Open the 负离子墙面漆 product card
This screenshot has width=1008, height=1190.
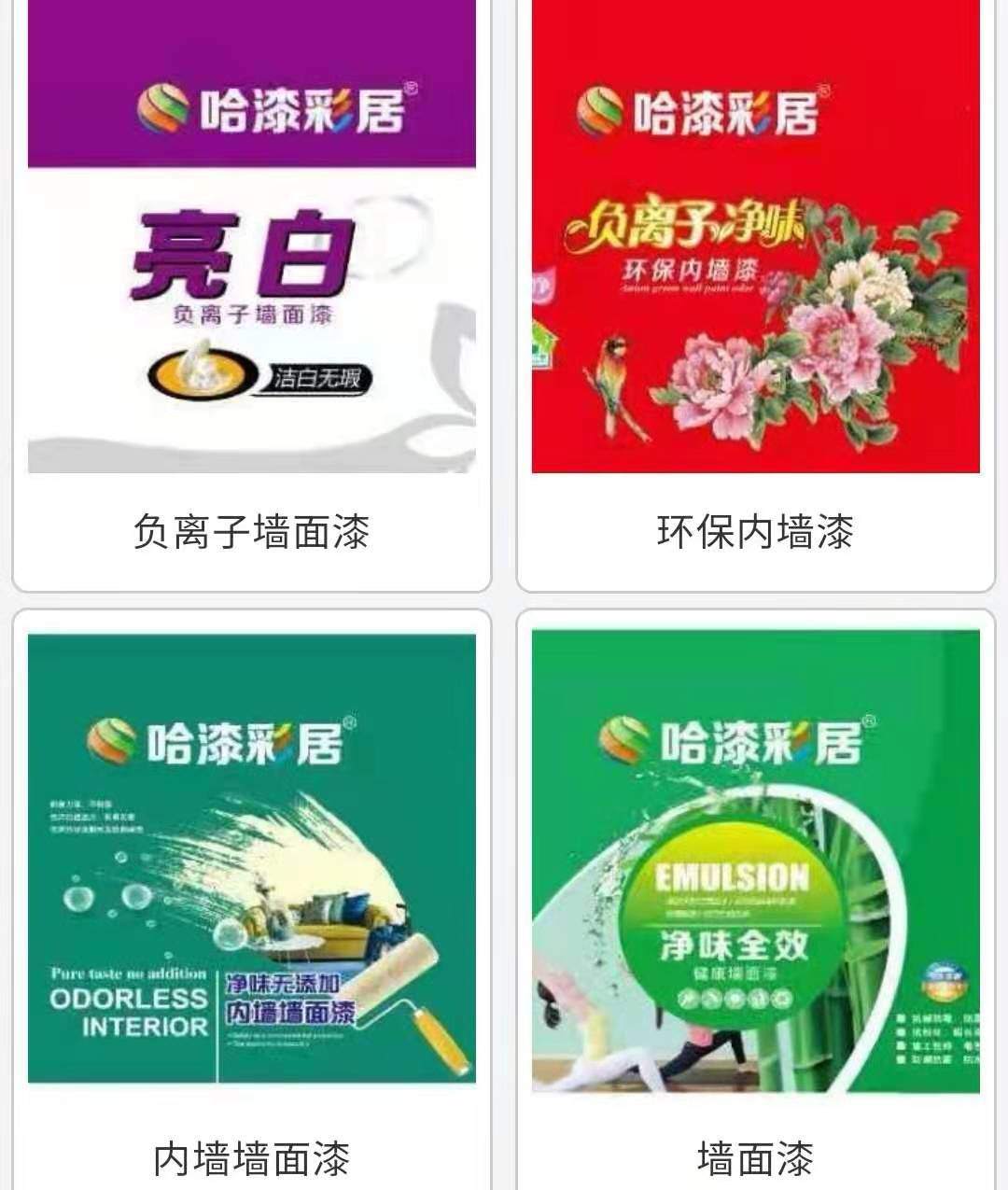(251, 280)
